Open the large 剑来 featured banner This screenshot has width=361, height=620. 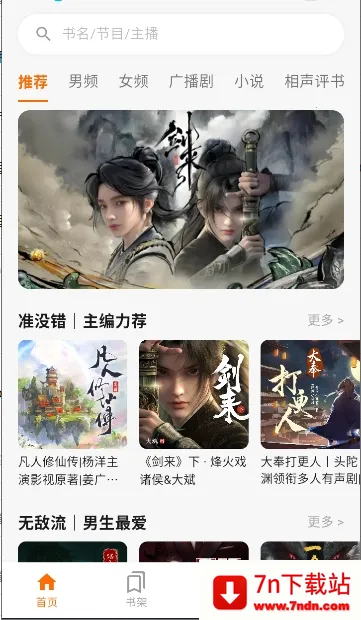pyautogui.click(x=181, y=199)
